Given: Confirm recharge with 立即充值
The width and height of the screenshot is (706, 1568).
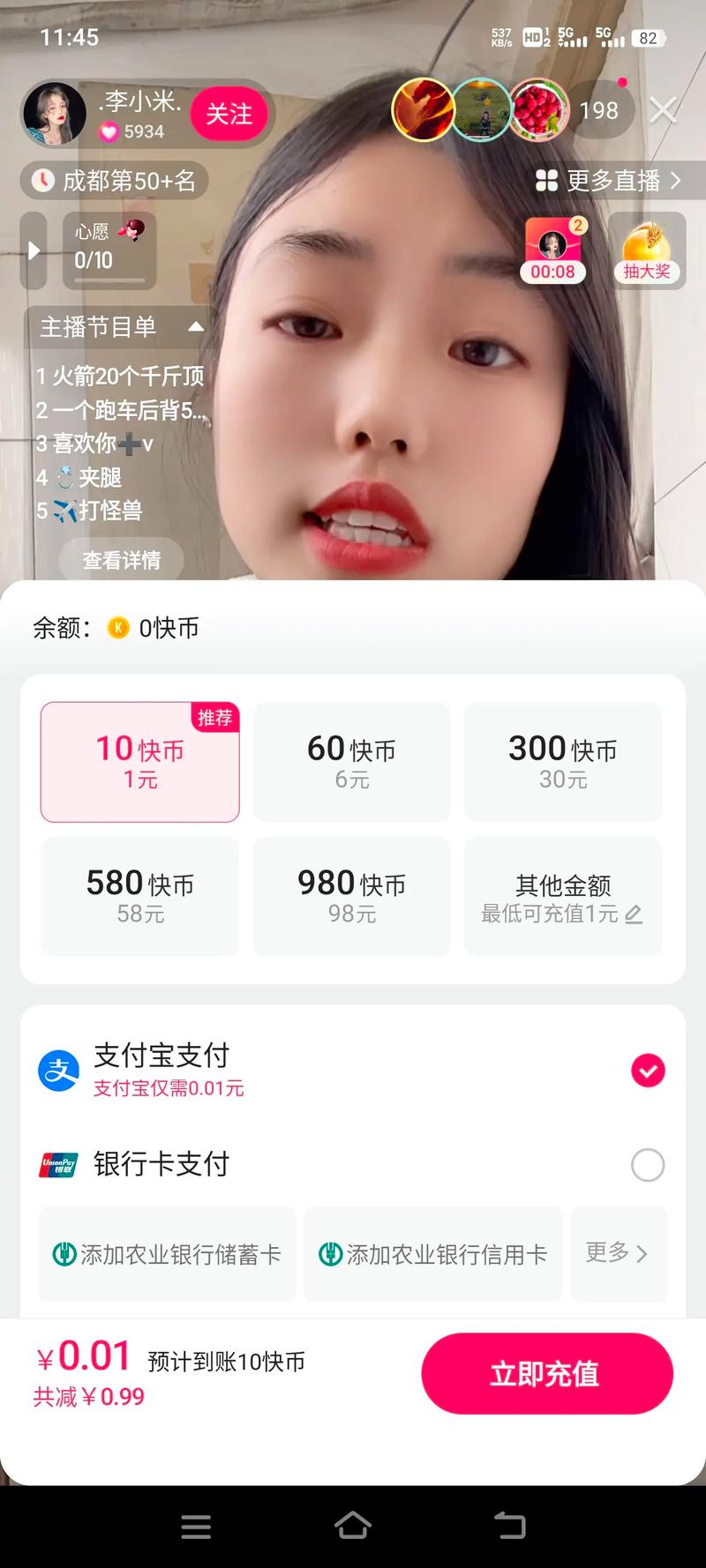Looking at the screenshot, I should (x=547, y=1374).
